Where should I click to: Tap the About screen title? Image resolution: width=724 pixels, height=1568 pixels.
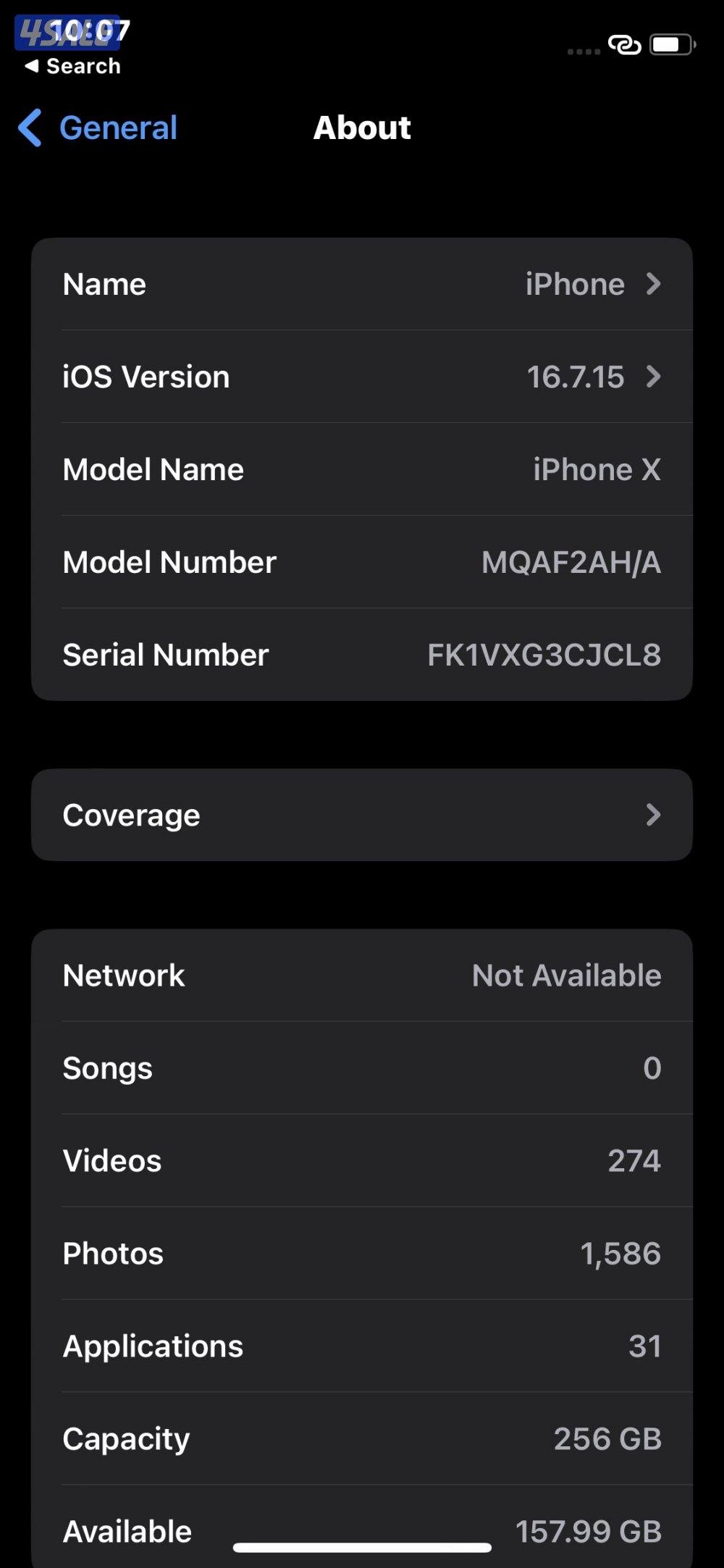362,127
